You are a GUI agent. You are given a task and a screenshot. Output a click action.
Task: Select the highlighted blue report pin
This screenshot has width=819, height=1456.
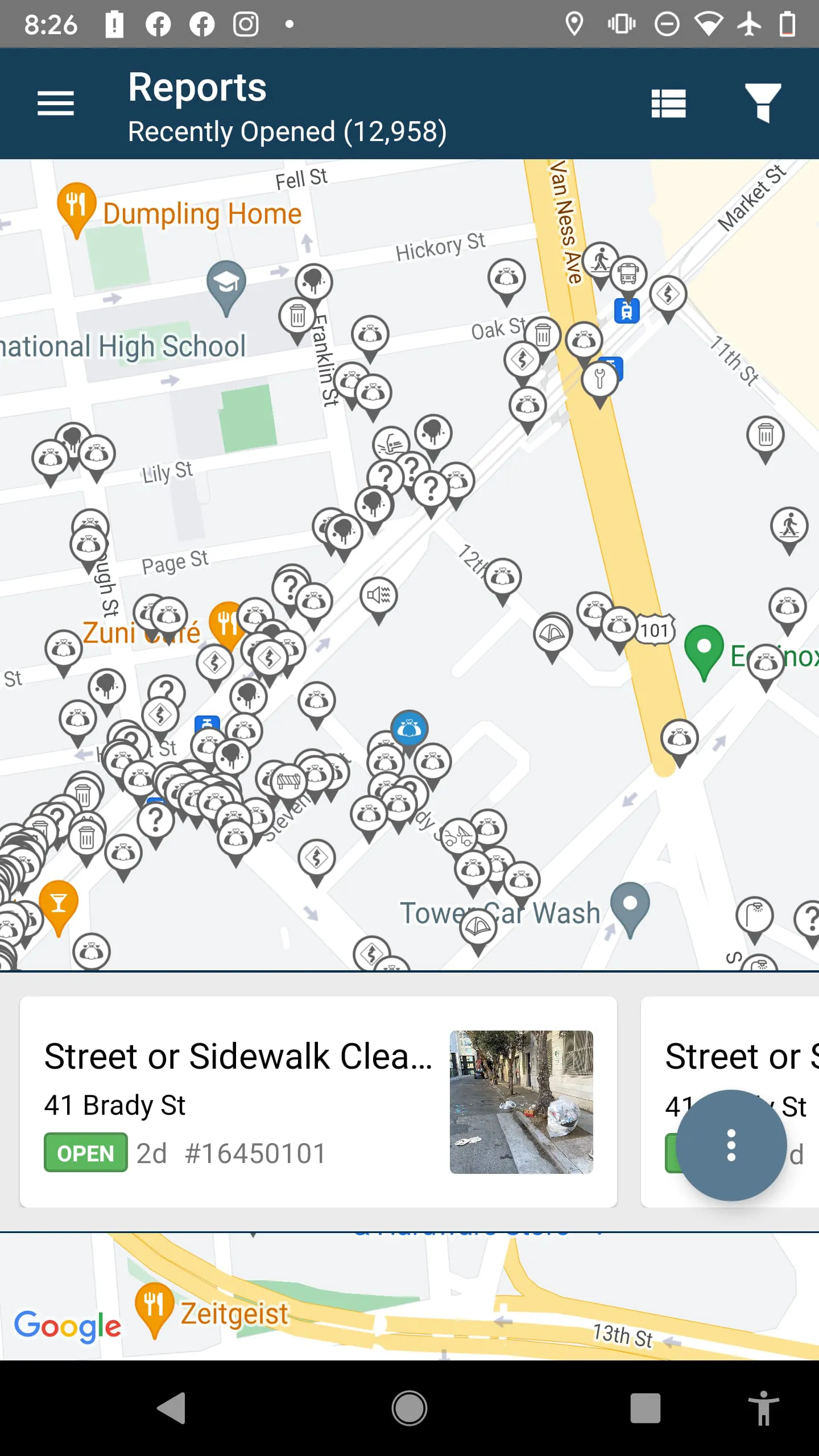tap(409, 729)
